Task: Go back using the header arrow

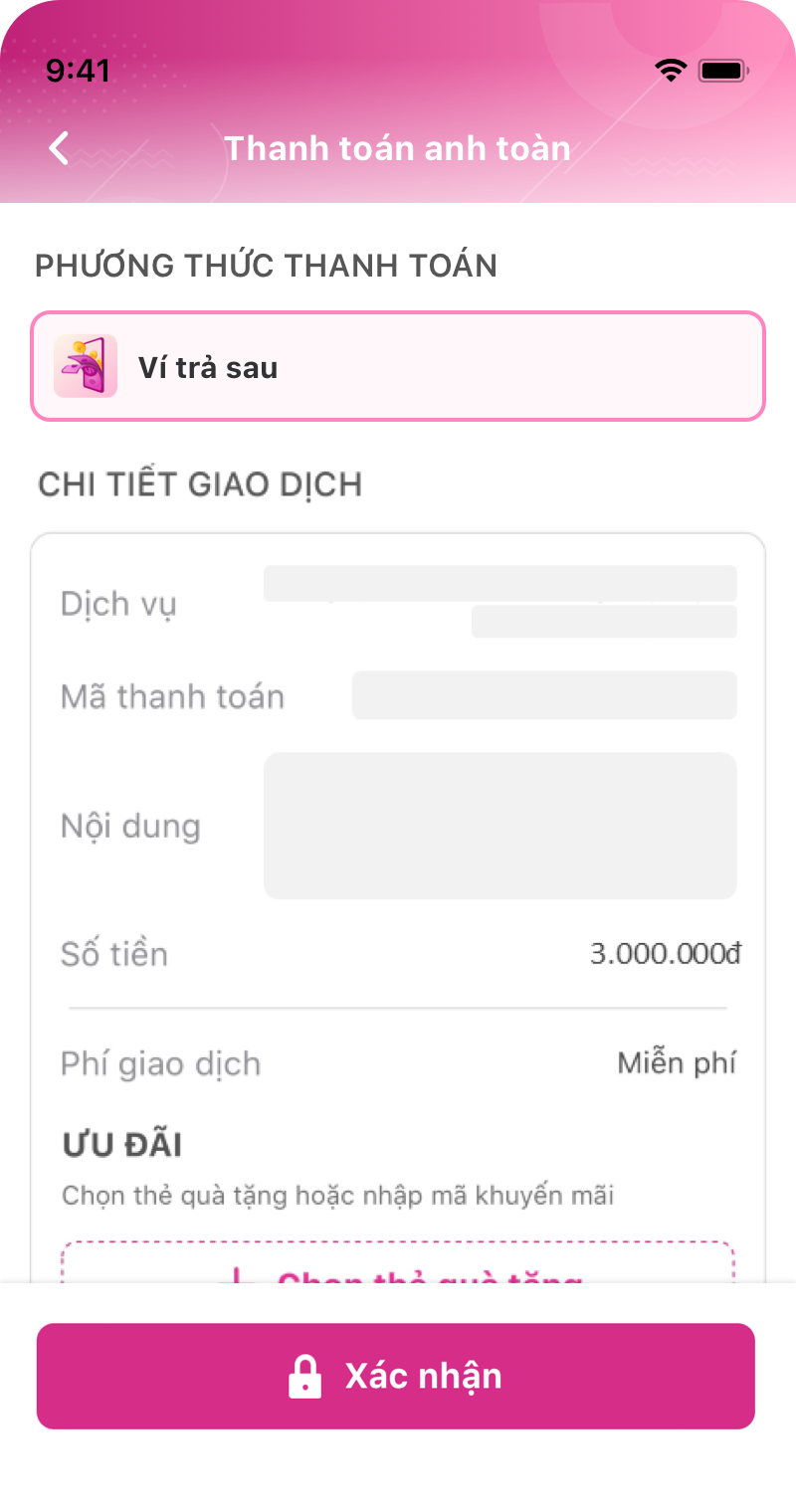Action: (60, 148)
